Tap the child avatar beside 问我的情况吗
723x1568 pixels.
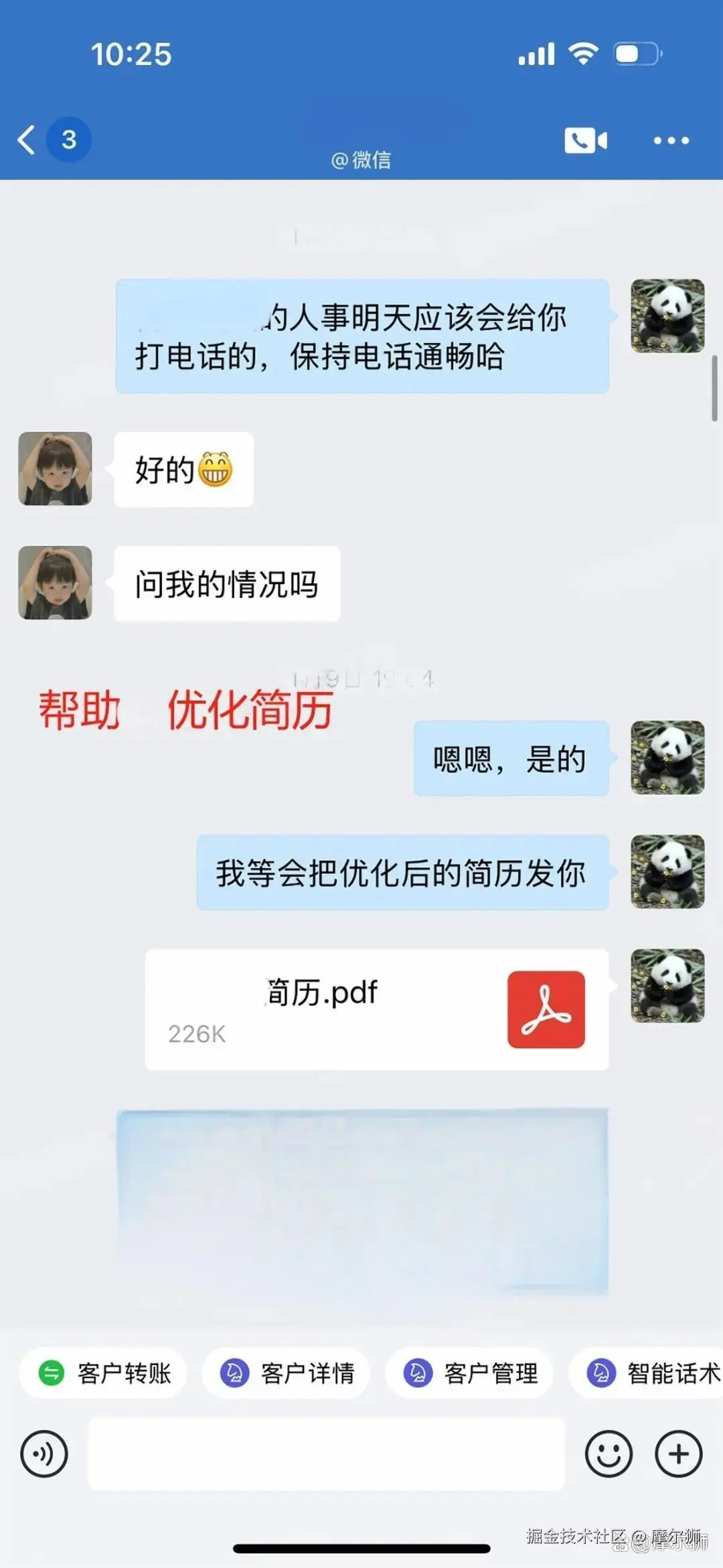pyautogui.click(x=55, y=583)
